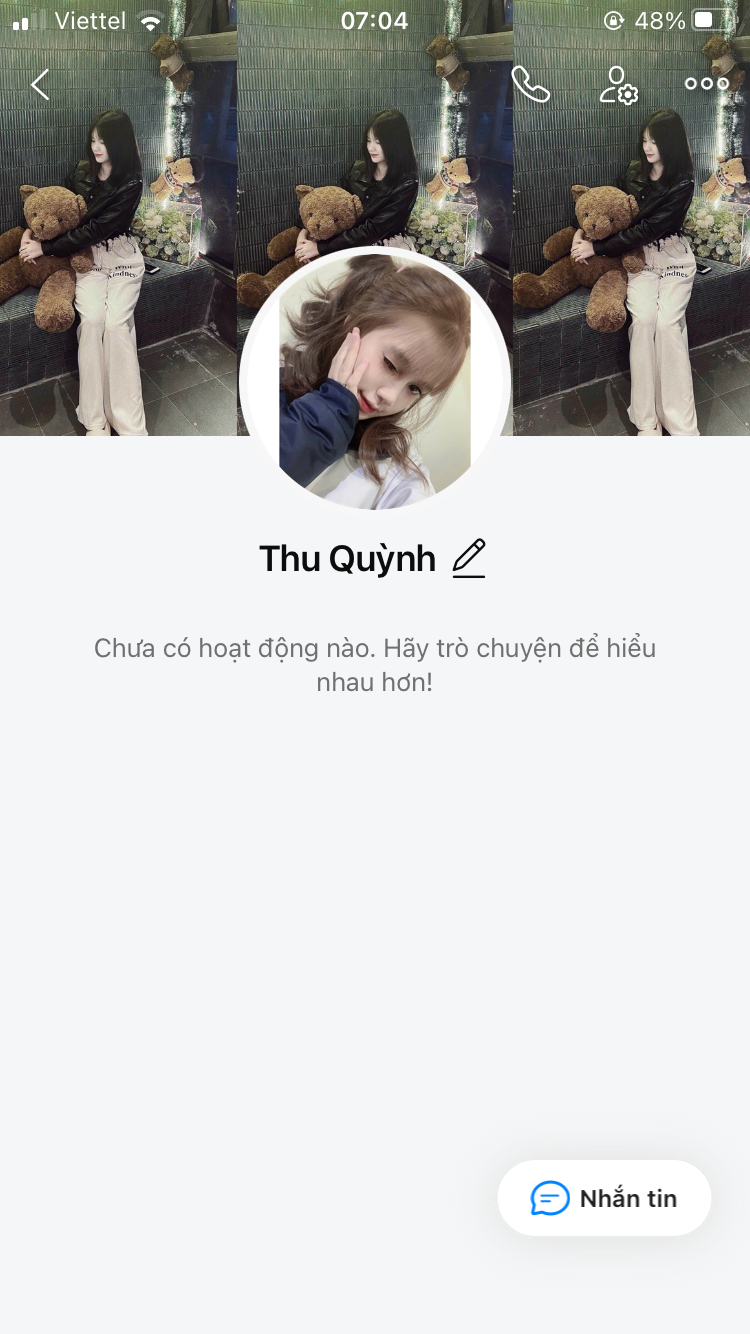Open the friend settings icon
This screenshot has width=750, height=1334.
point(618,85)
